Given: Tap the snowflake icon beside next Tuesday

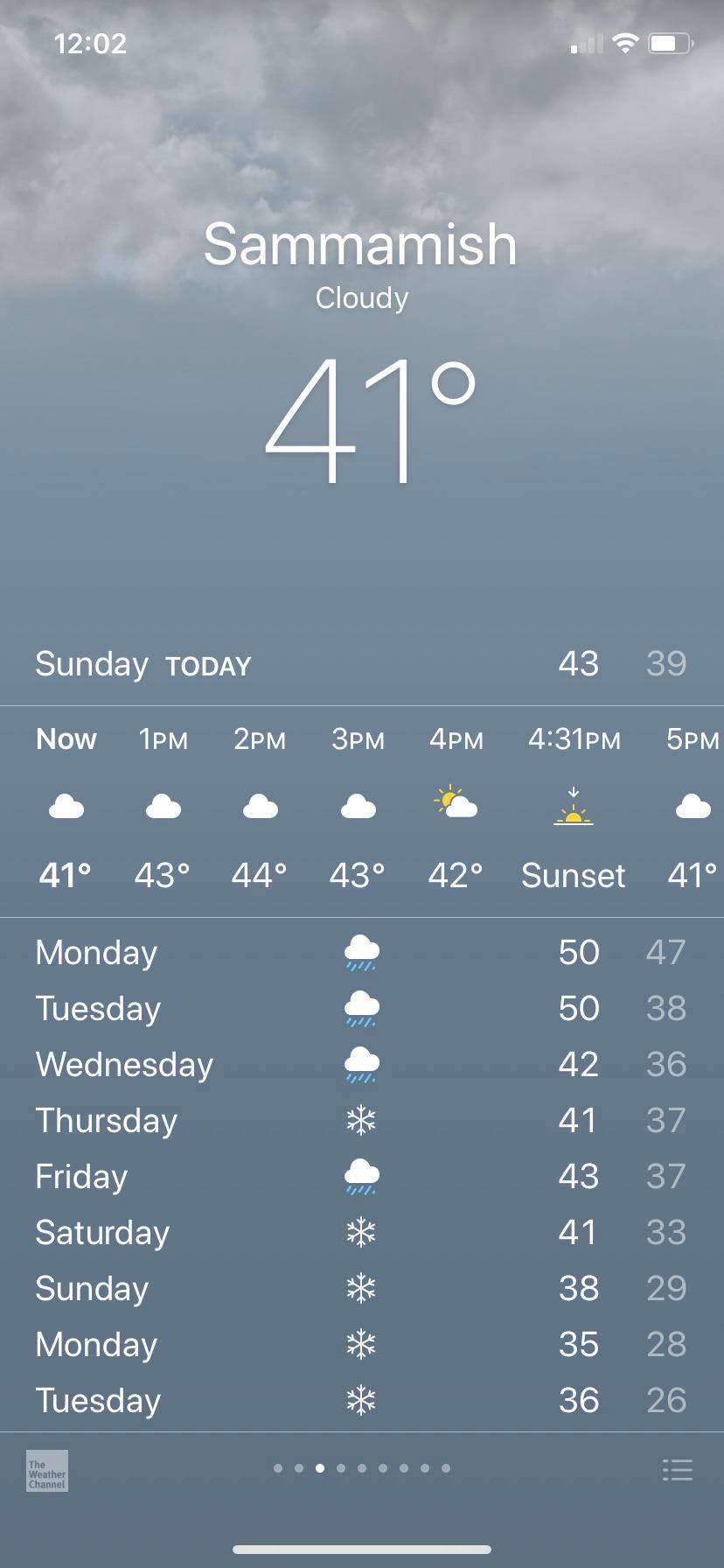Looking at the screenshot, I should pyautogui.click(x=361, y=1401).
